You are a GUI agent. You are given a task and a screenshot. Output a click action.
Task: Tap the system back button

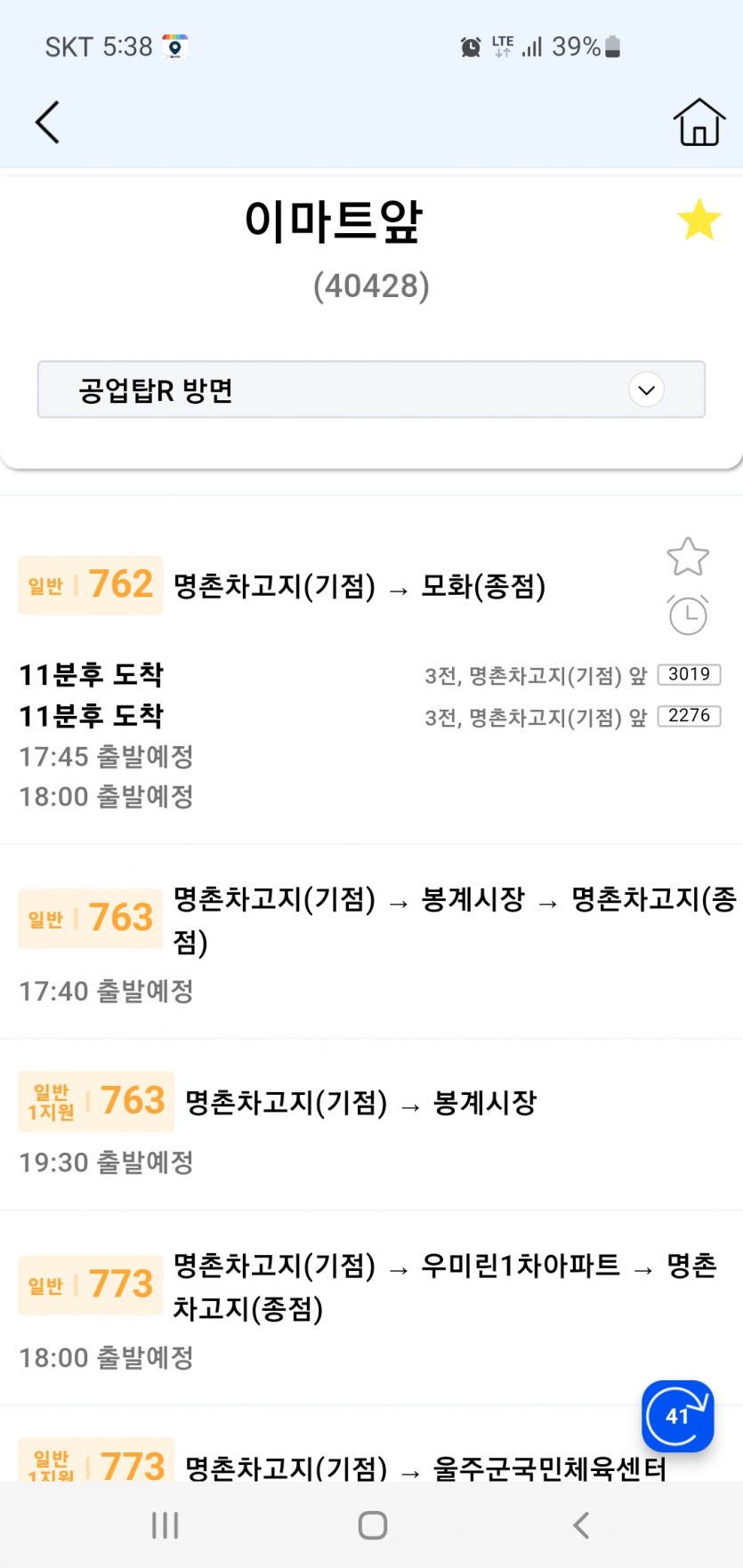580,1525
